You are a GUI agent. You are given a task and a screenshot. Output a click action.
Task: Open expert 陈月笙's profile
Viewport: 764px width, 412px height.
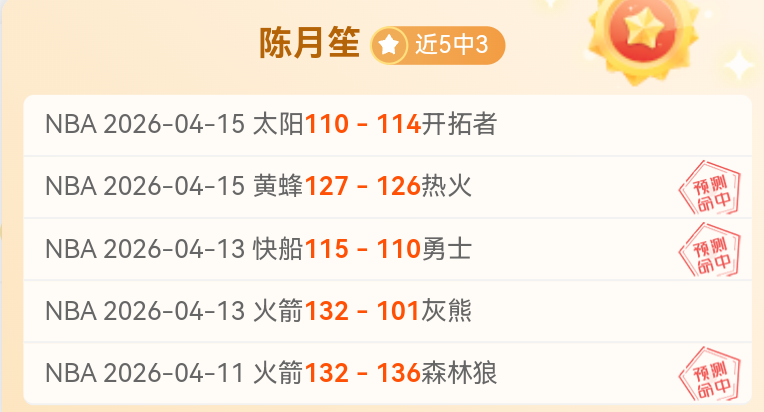(309, 43)
